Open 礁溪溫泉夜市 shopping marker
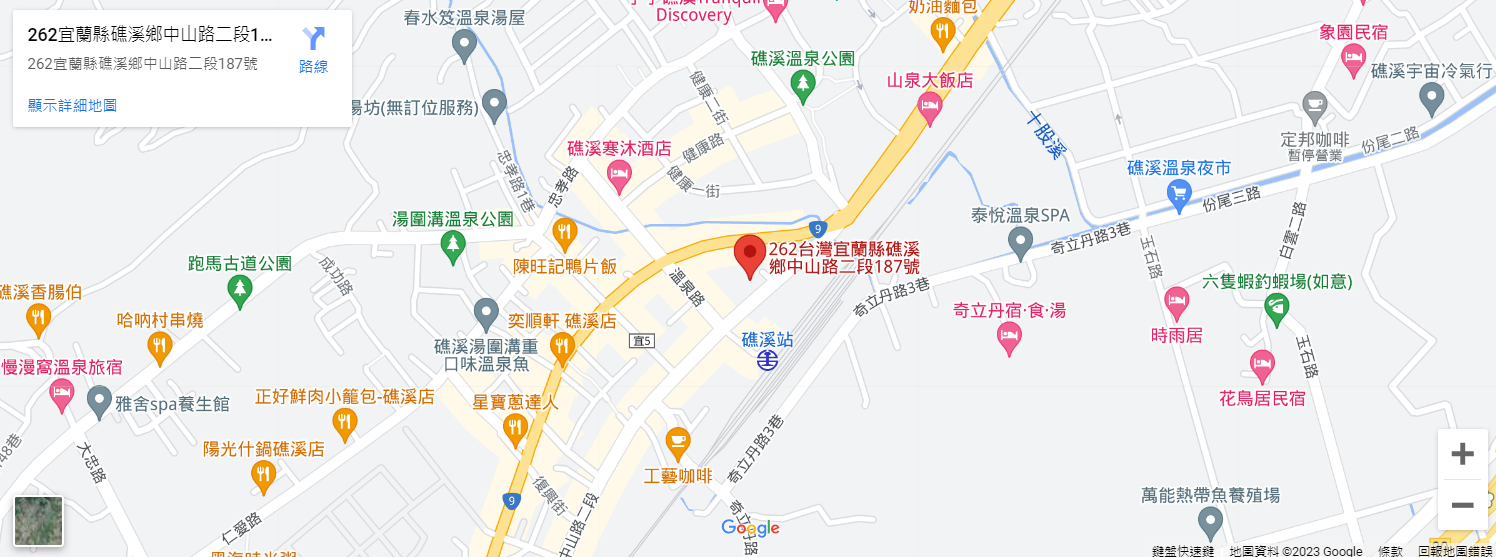Viewport: 1496px width, 557px height. pos(1178,192)
